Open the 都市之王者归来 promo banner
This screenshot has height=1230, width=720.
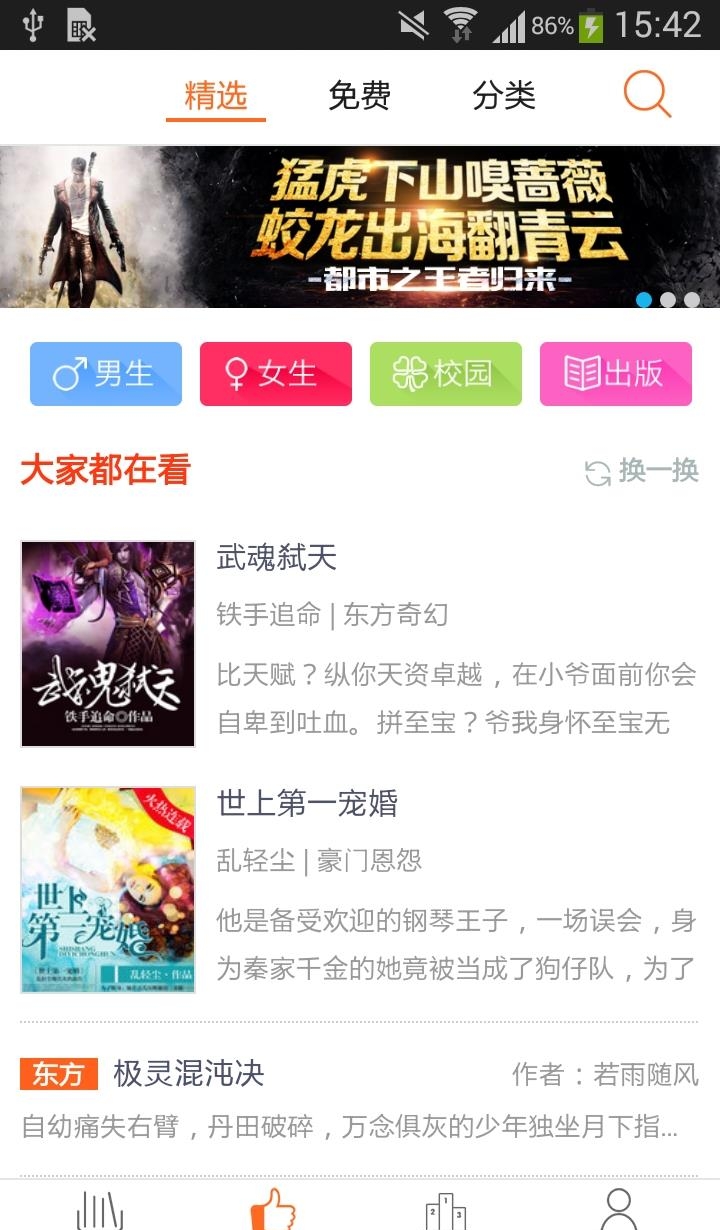[360, 227]
